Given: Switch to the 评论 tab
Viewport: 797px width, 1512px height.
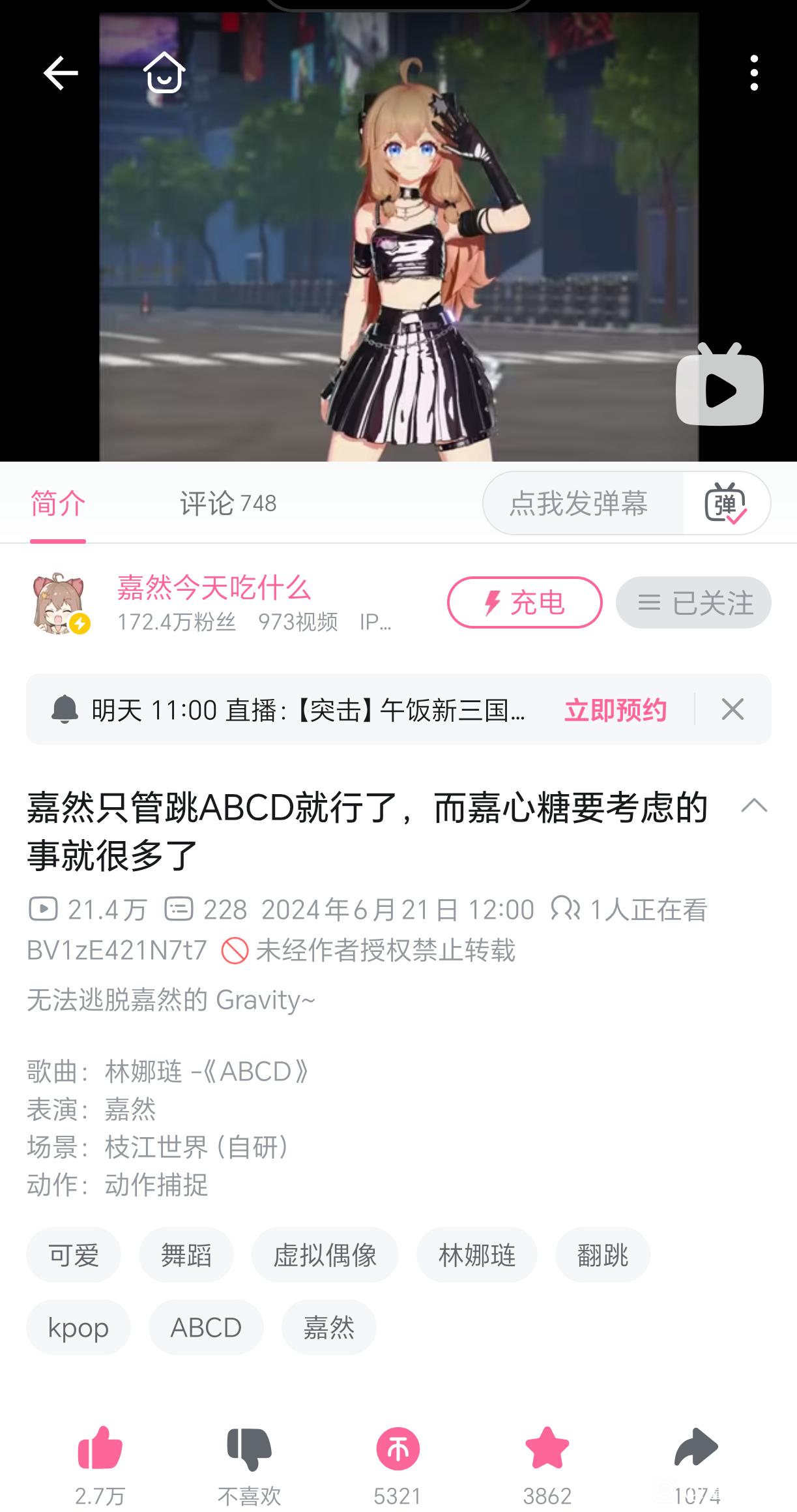Looking at the screenshot, I should 227,503.
